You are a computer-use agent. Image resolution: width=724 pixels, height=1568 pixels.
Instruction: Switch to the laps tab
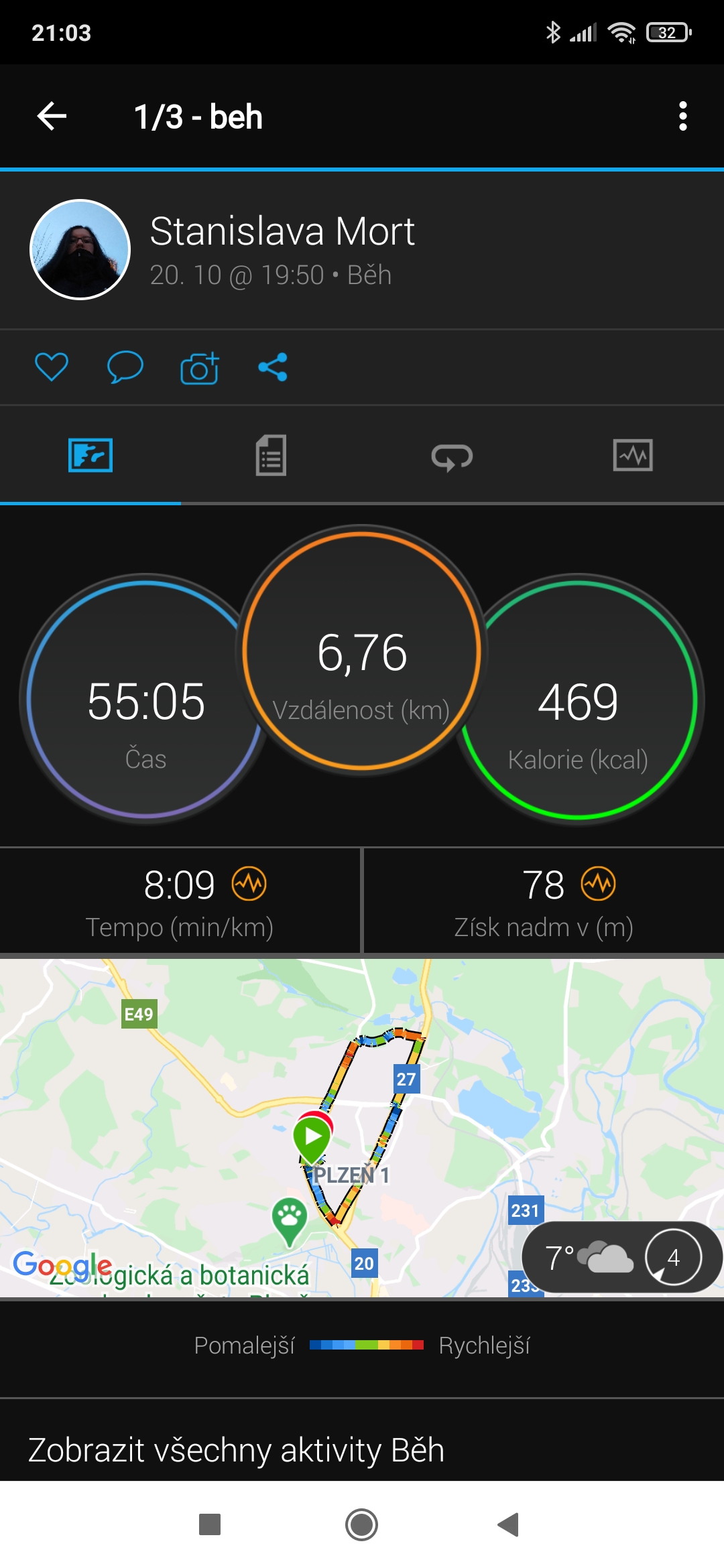click(x=452, y=457)
